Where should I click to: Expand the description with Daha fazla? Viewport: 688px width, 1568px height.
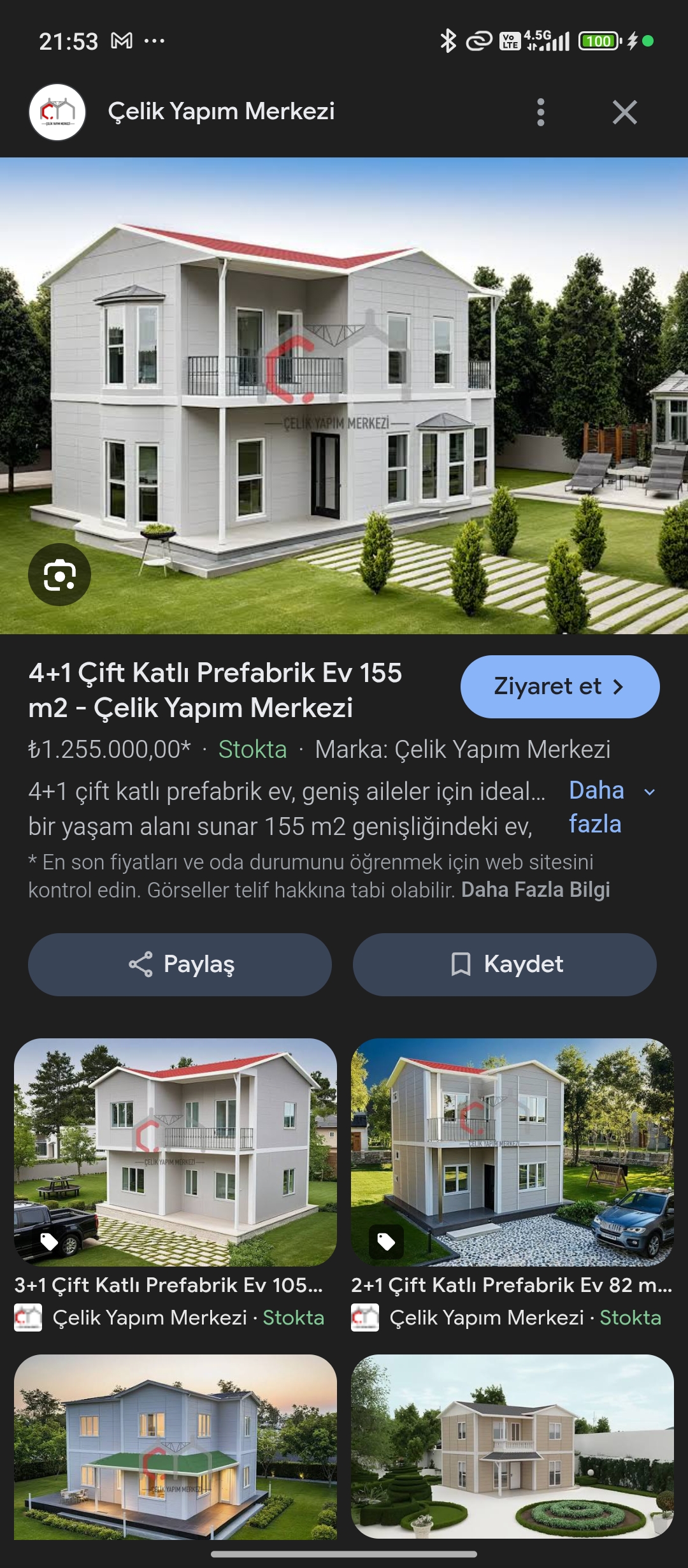coord(596,807)
